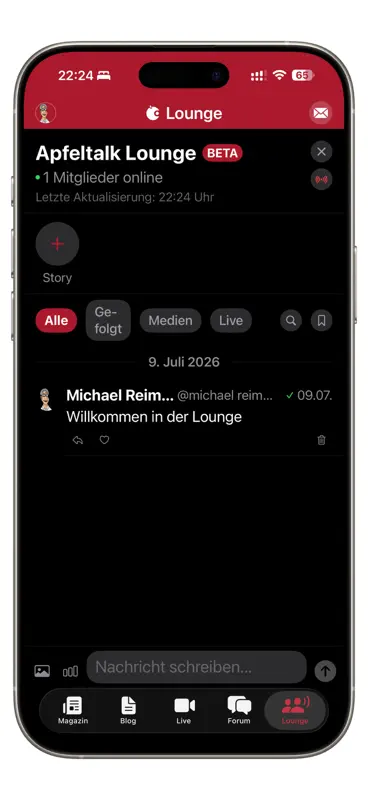Open the profile avatar in the header
The width and height of the screenshot is (368, 800).
pyautogui.click(x=45, y=113)
